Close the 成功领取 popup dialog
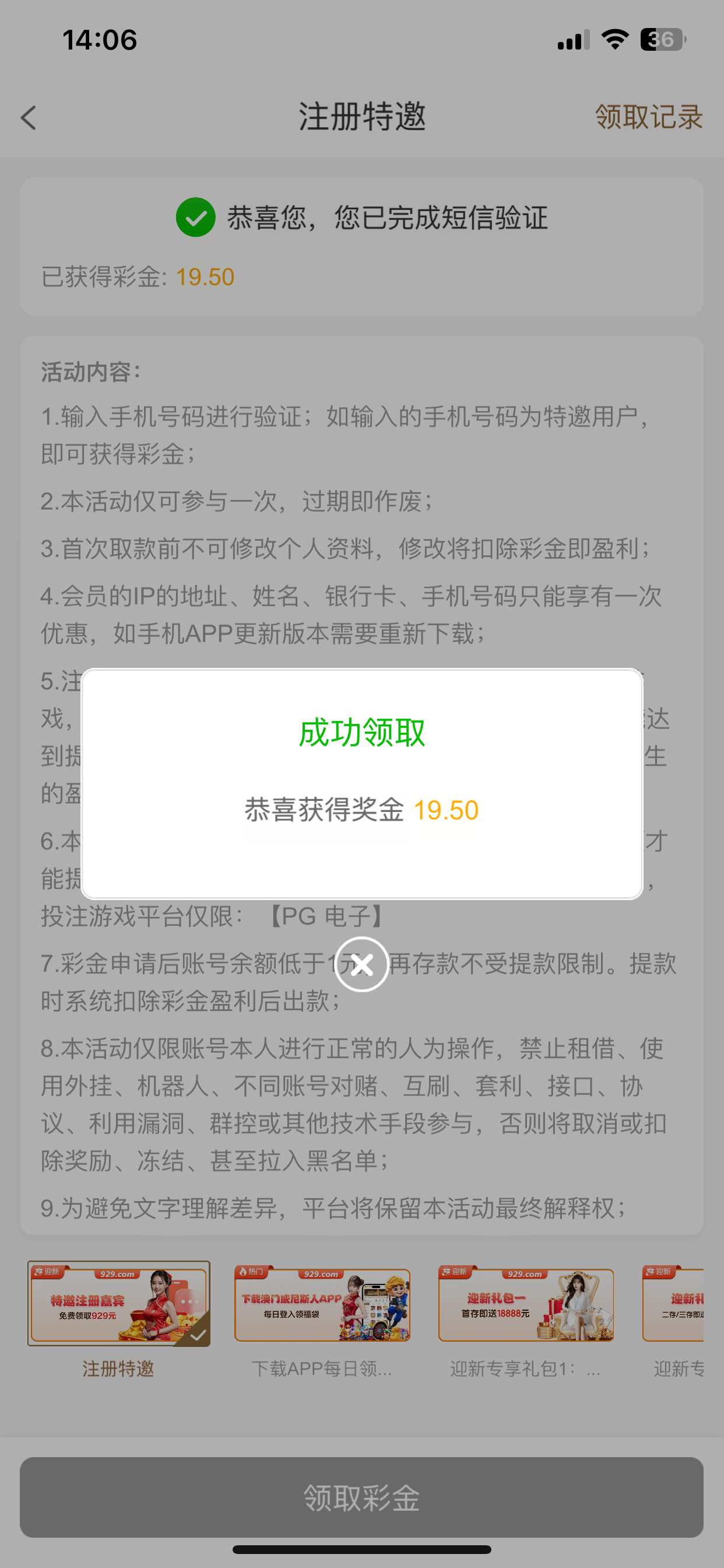The width and height of the screenshot is (724, 1568). (361, 964)
